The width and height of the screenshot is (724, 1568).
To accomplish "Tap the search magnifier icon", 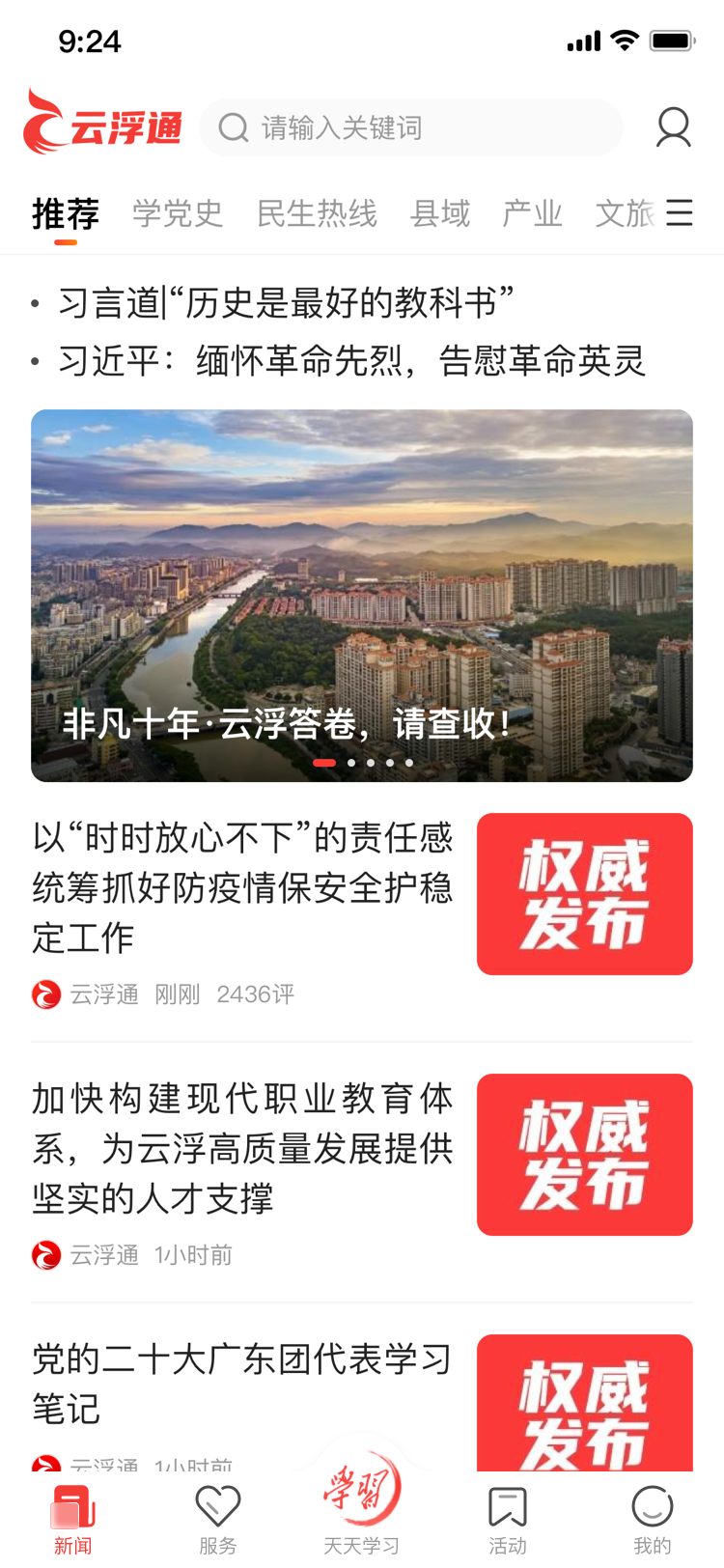I will click(x=233, y=126).
